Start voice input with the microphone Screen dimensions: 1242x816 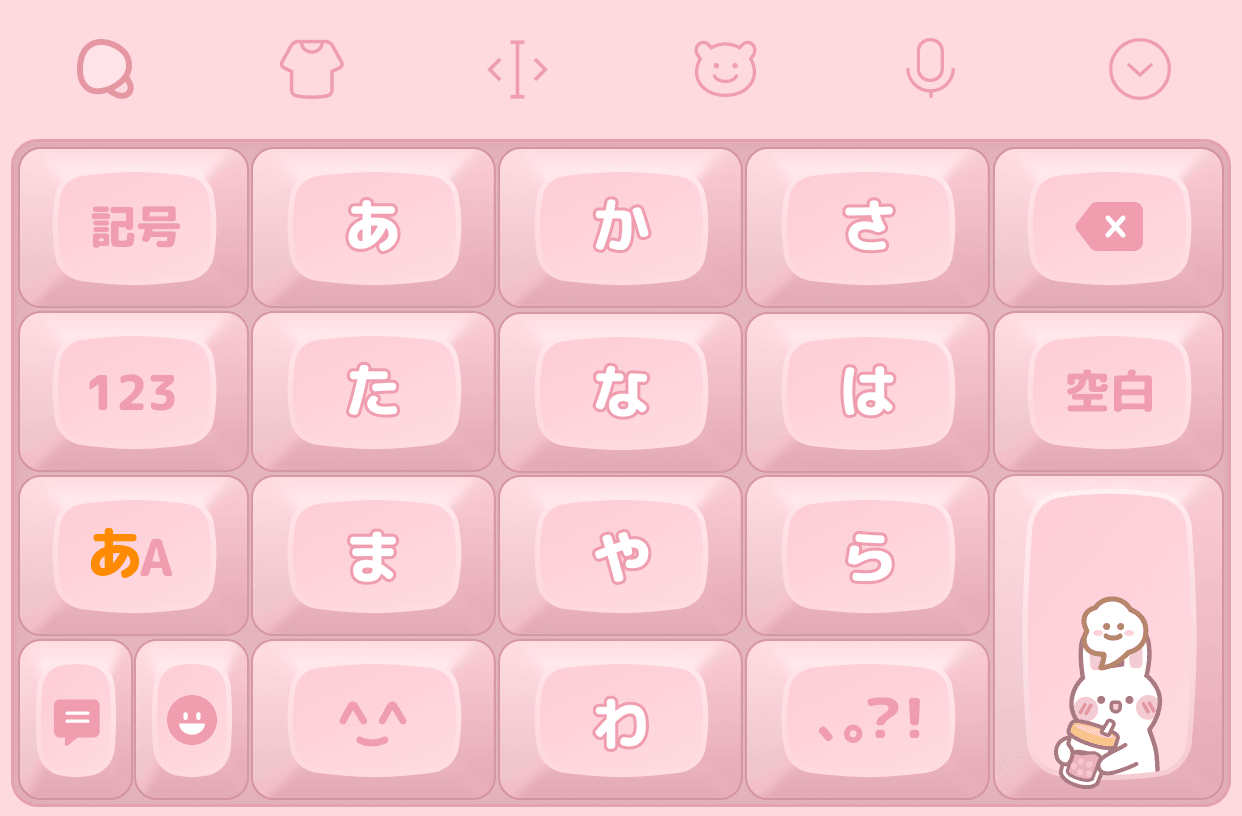tap(930, 69)
